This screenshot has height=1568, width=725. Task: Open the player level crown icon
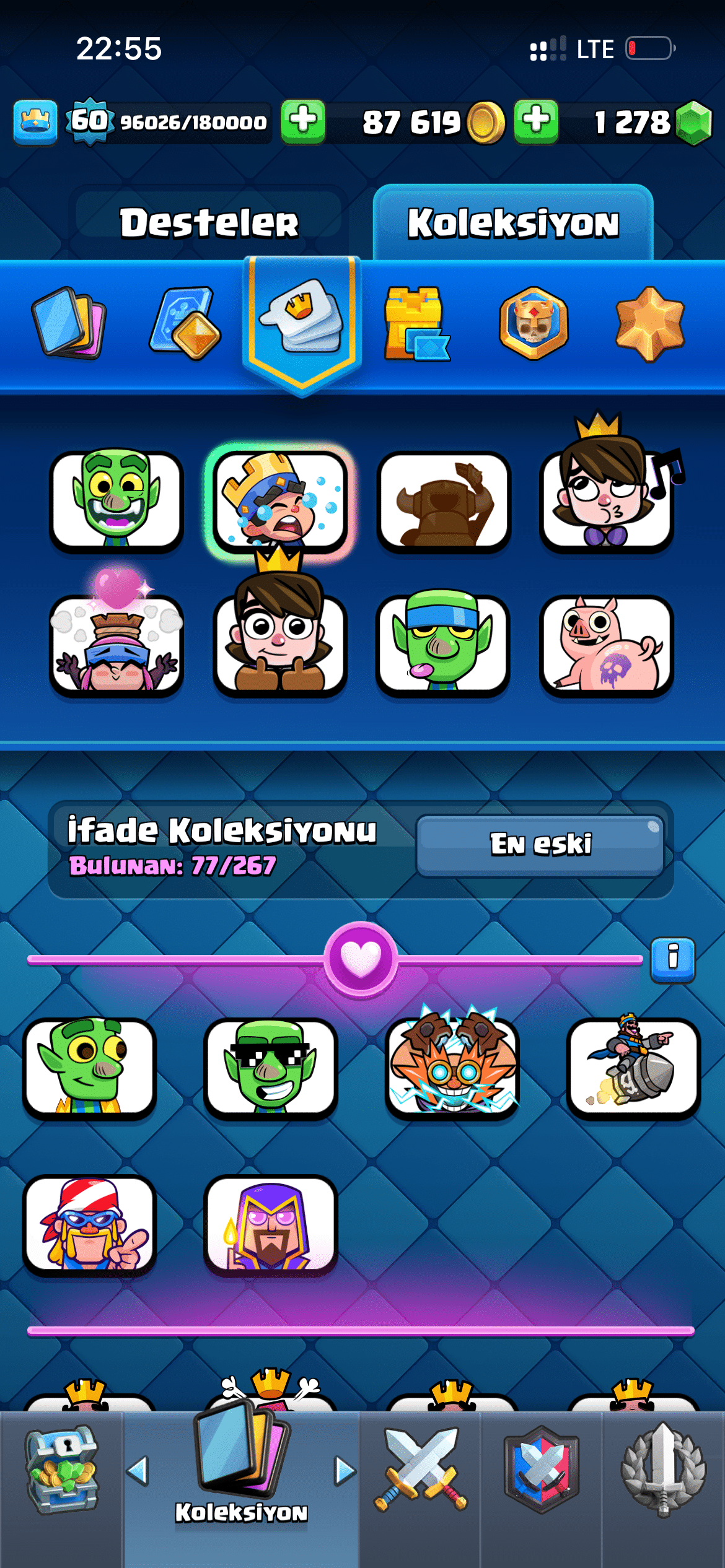pyautogui.click(x=35, y=121)
